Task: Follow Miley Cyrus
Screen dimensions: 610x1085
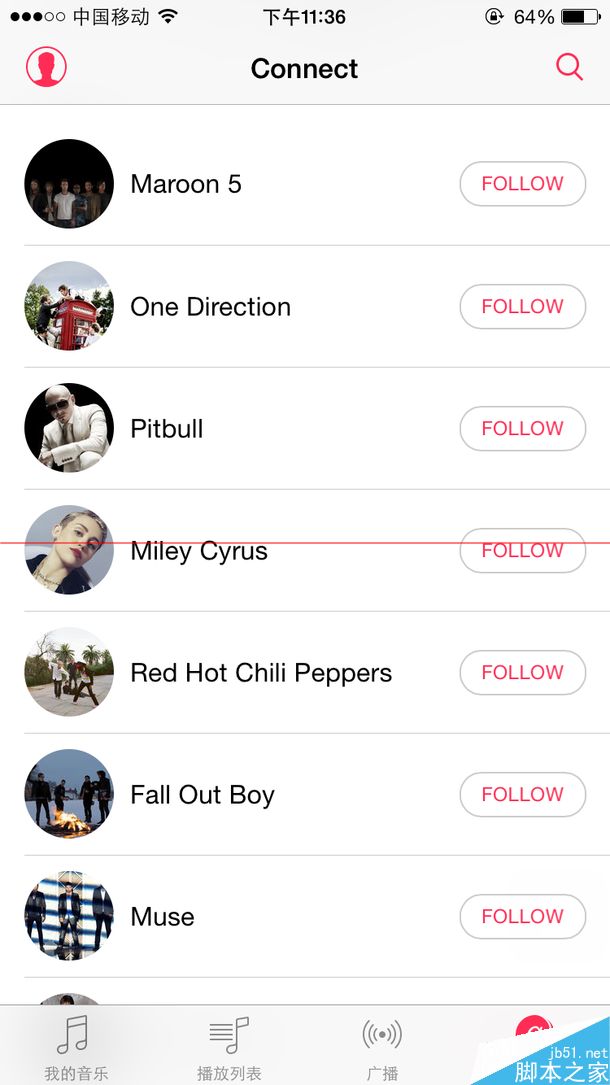Action: (522, 551)
